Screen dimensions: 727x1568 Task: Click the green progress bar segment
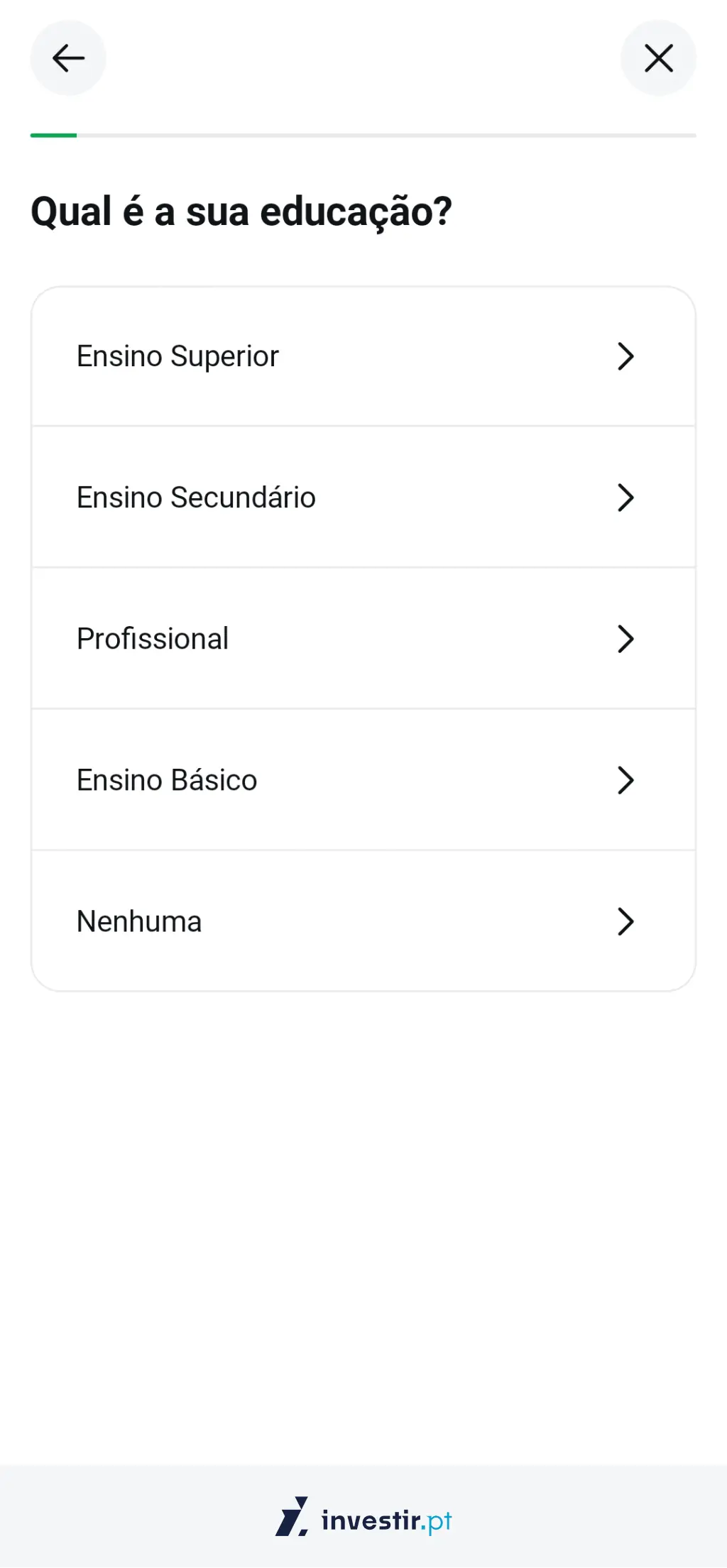point(53,136)
